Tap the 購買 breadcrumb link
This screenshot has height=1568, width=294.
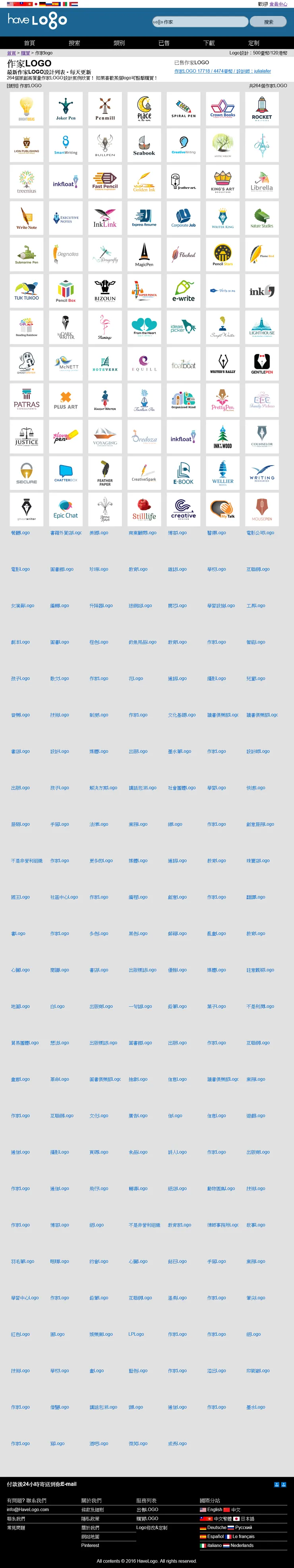click(25, 54)
